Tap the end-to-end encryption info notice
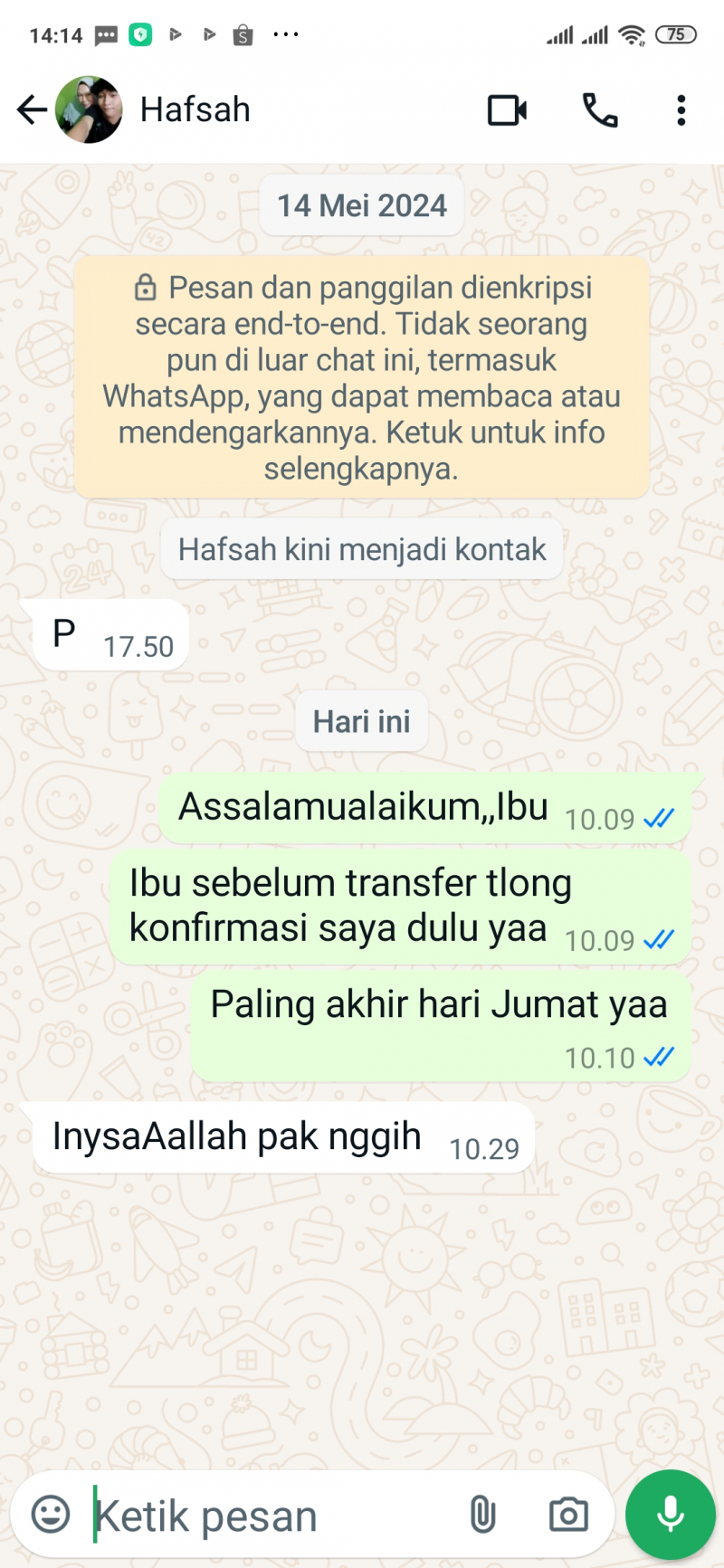The image size is (724, 1568). point(361,377)
